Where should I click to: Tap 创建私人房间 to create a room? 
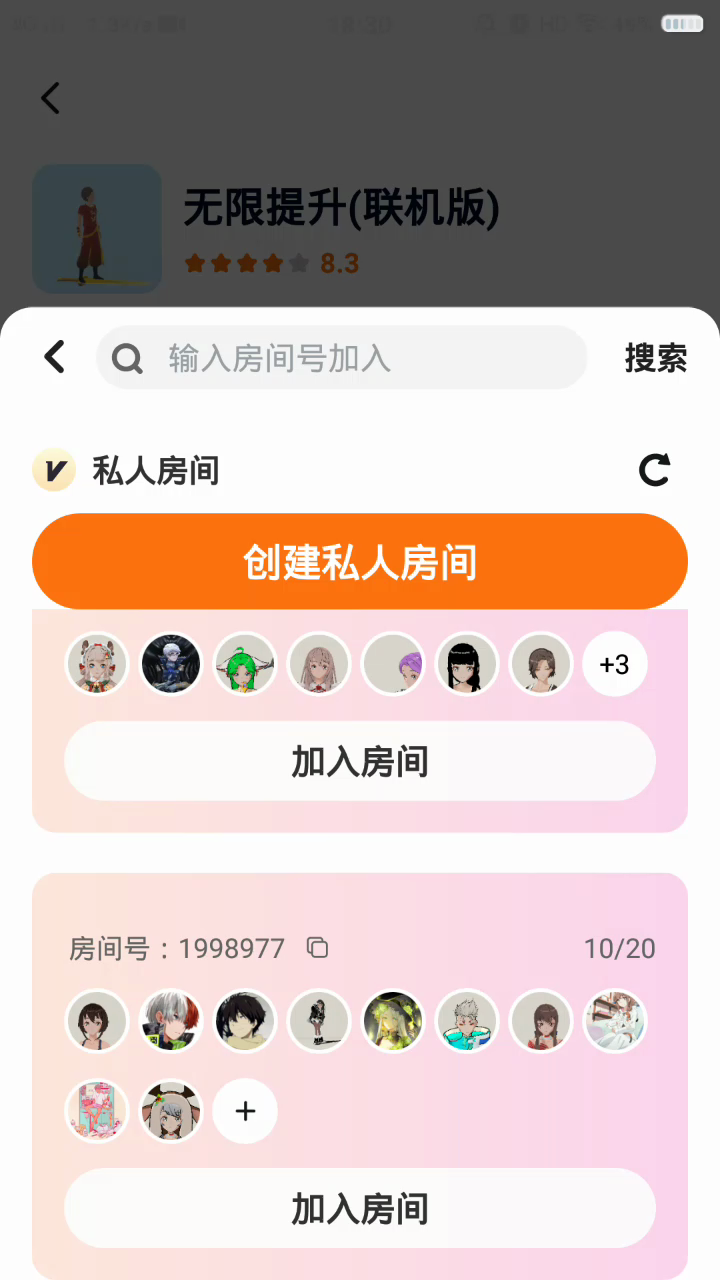click(x=360, y=562)
